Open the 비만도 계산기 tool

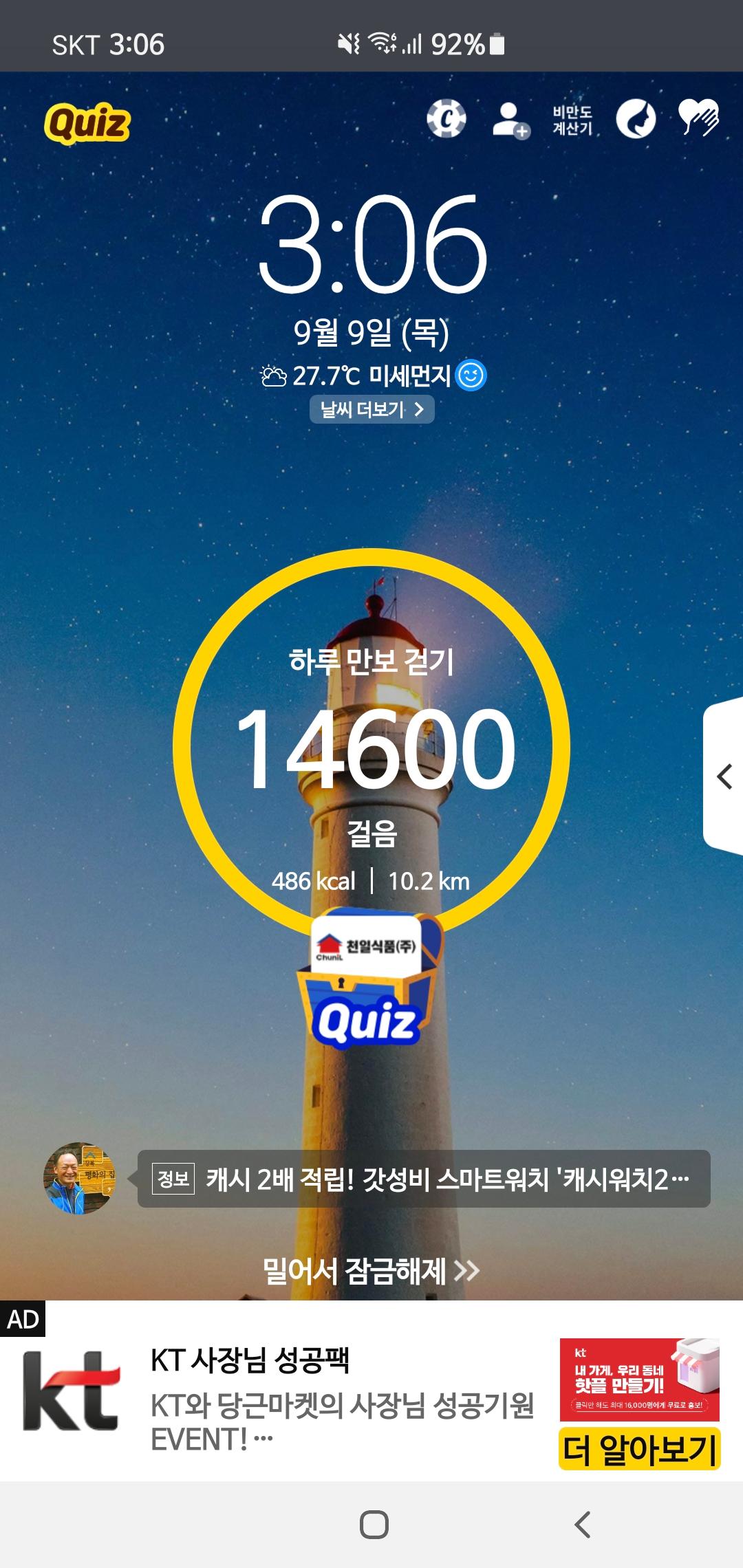[x=572, y=120]
